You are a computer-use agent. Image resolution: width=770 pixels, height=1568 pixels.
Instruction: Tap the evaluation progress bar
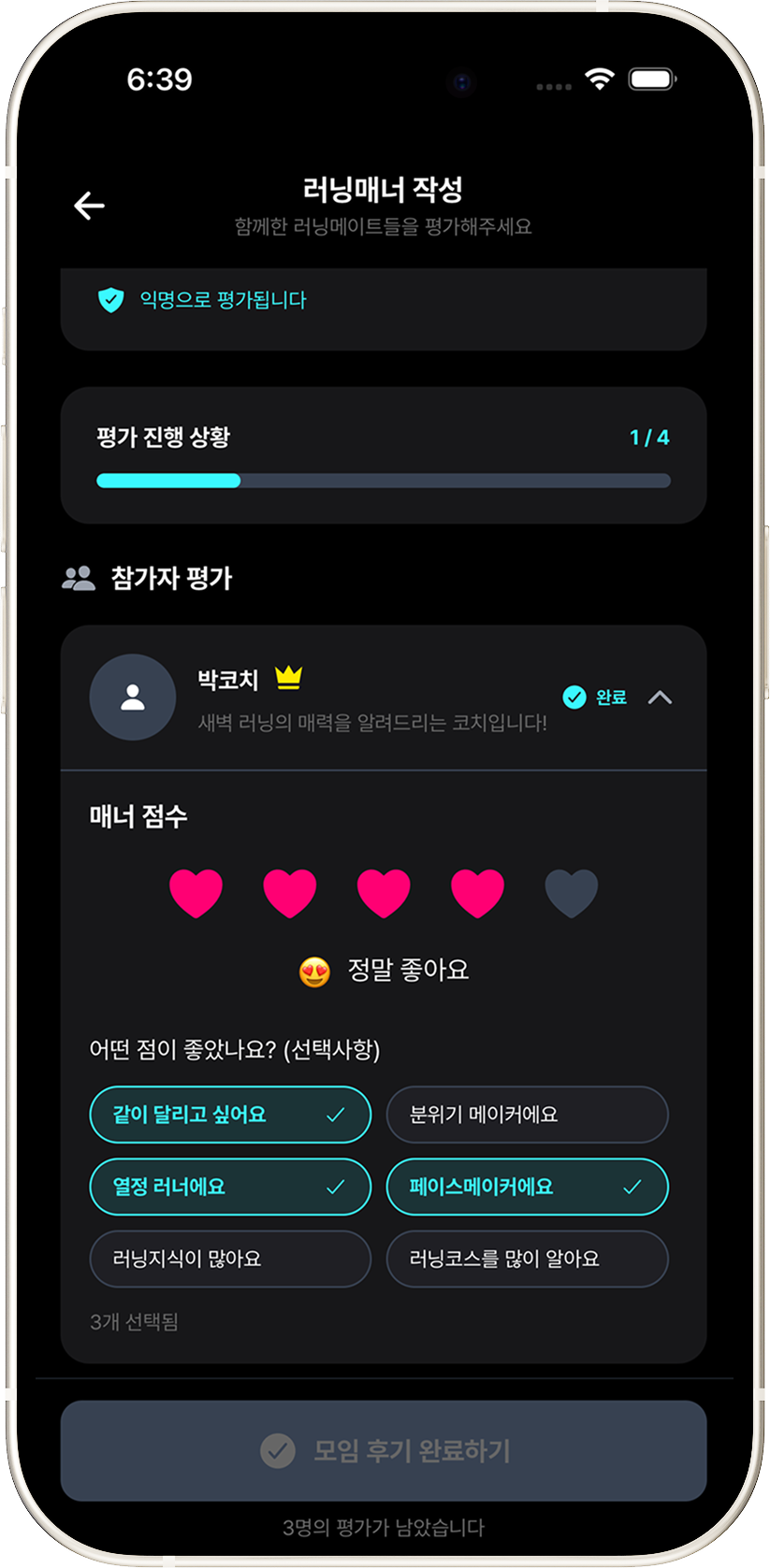click(x=383, y=480)
